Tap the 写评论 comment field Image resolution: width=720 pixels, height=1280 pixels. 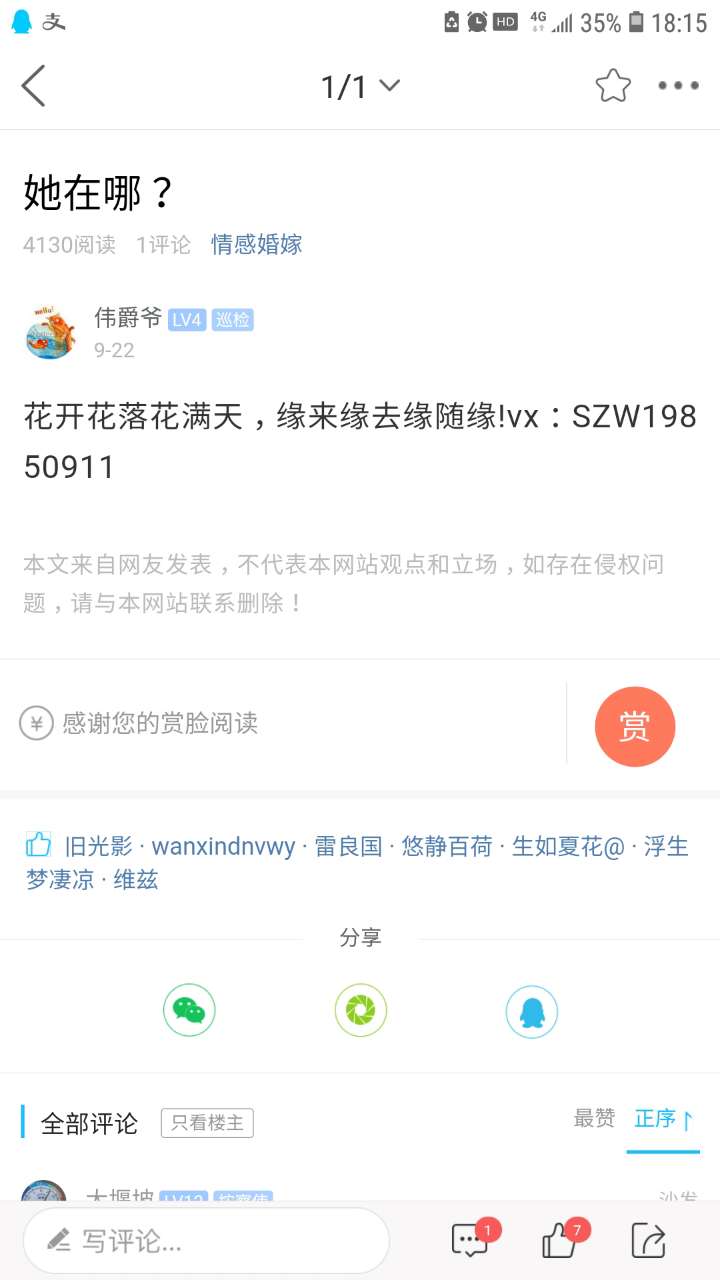205,1241
